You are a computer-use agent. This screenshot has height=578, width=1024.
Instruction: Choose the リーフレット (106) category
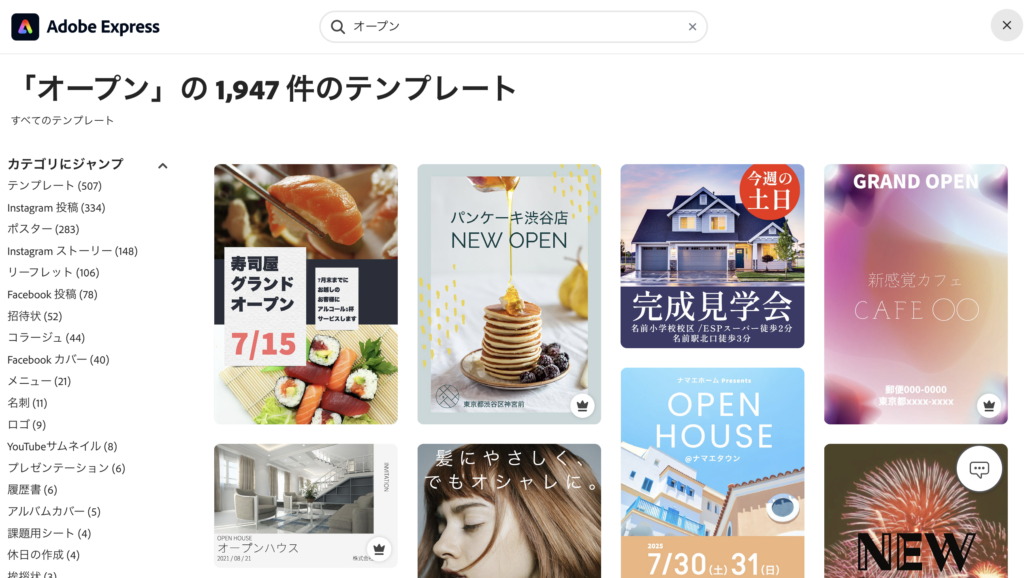tap(53, 273)
